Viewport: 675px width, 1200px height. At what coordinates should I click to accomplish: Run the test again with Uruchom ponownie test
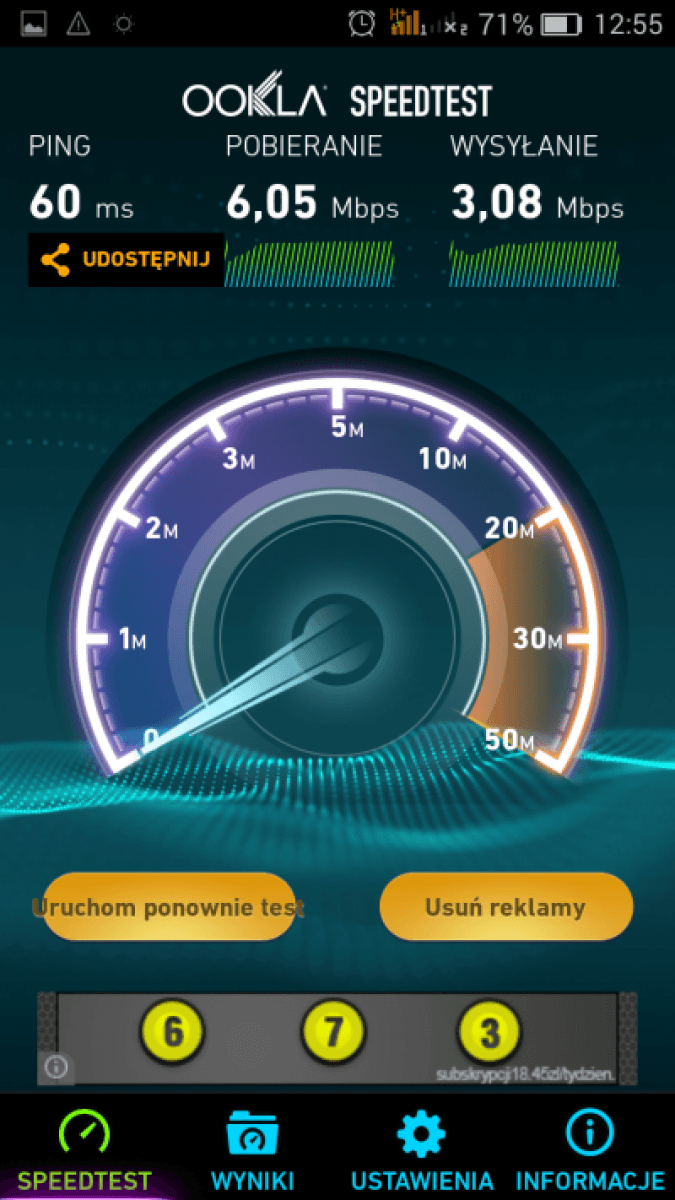(x=168, y=907)
